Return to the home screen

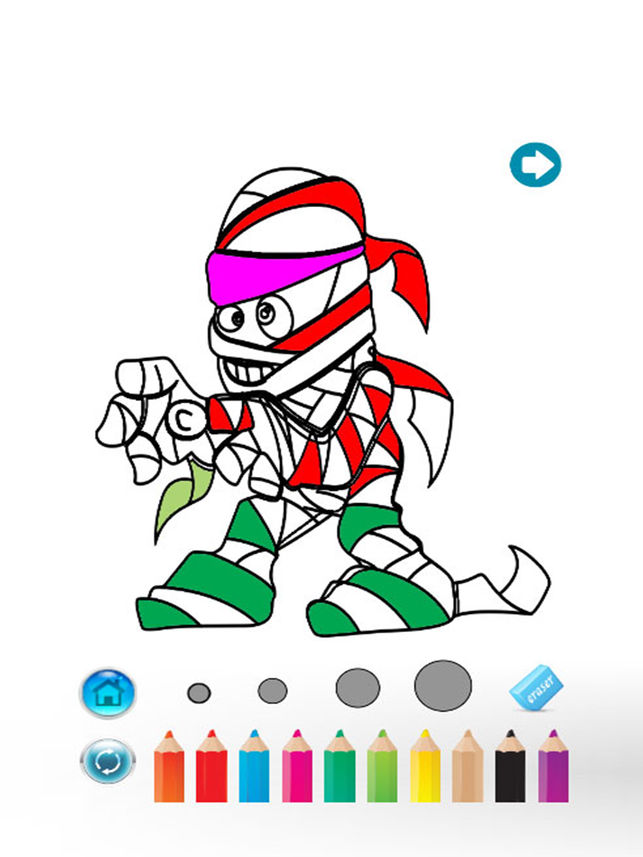coord(107,690)
